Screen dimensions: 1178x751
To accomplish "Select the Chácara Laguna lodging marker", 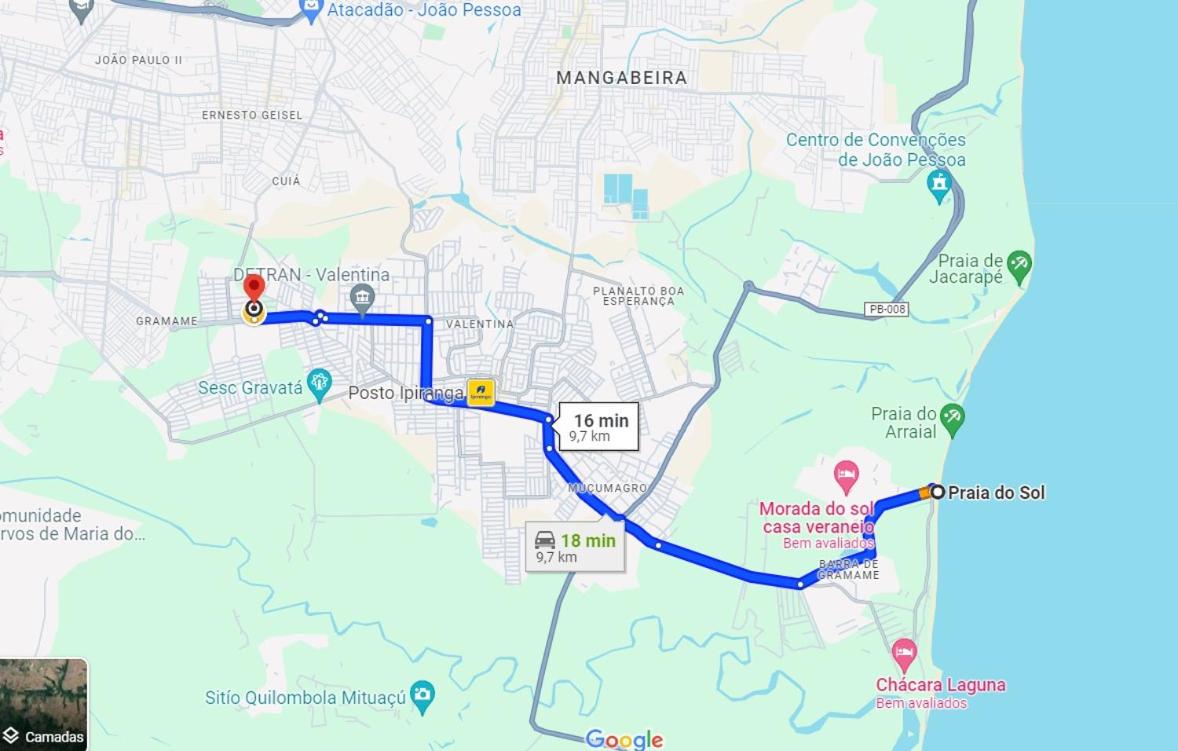I will (904, 654).
